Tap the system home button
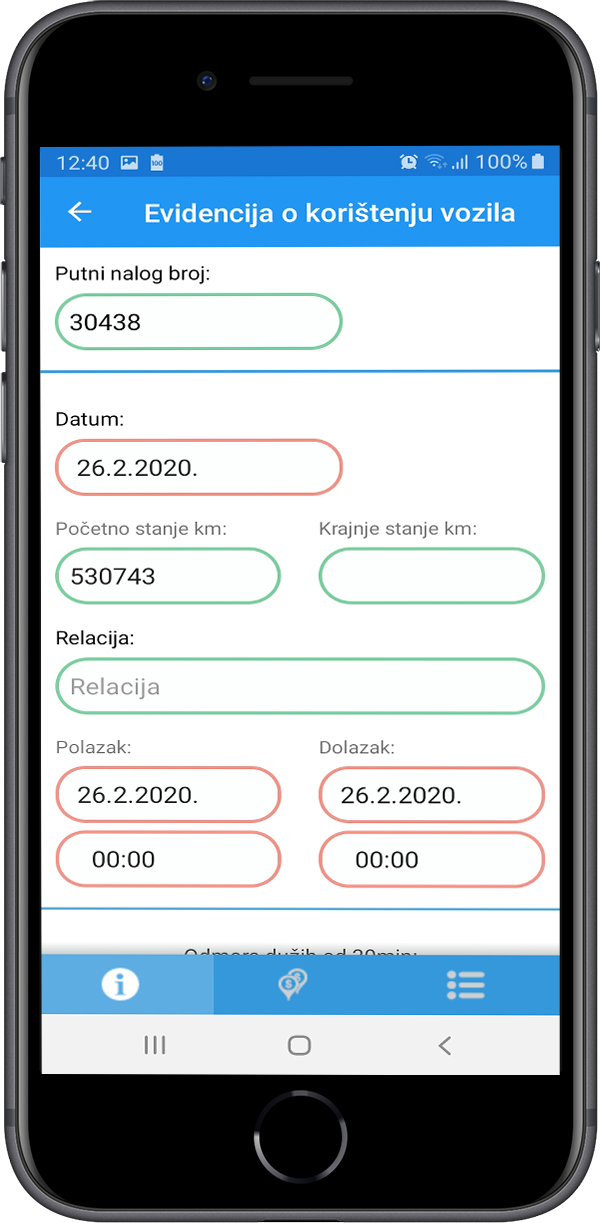 point(299,1046)
